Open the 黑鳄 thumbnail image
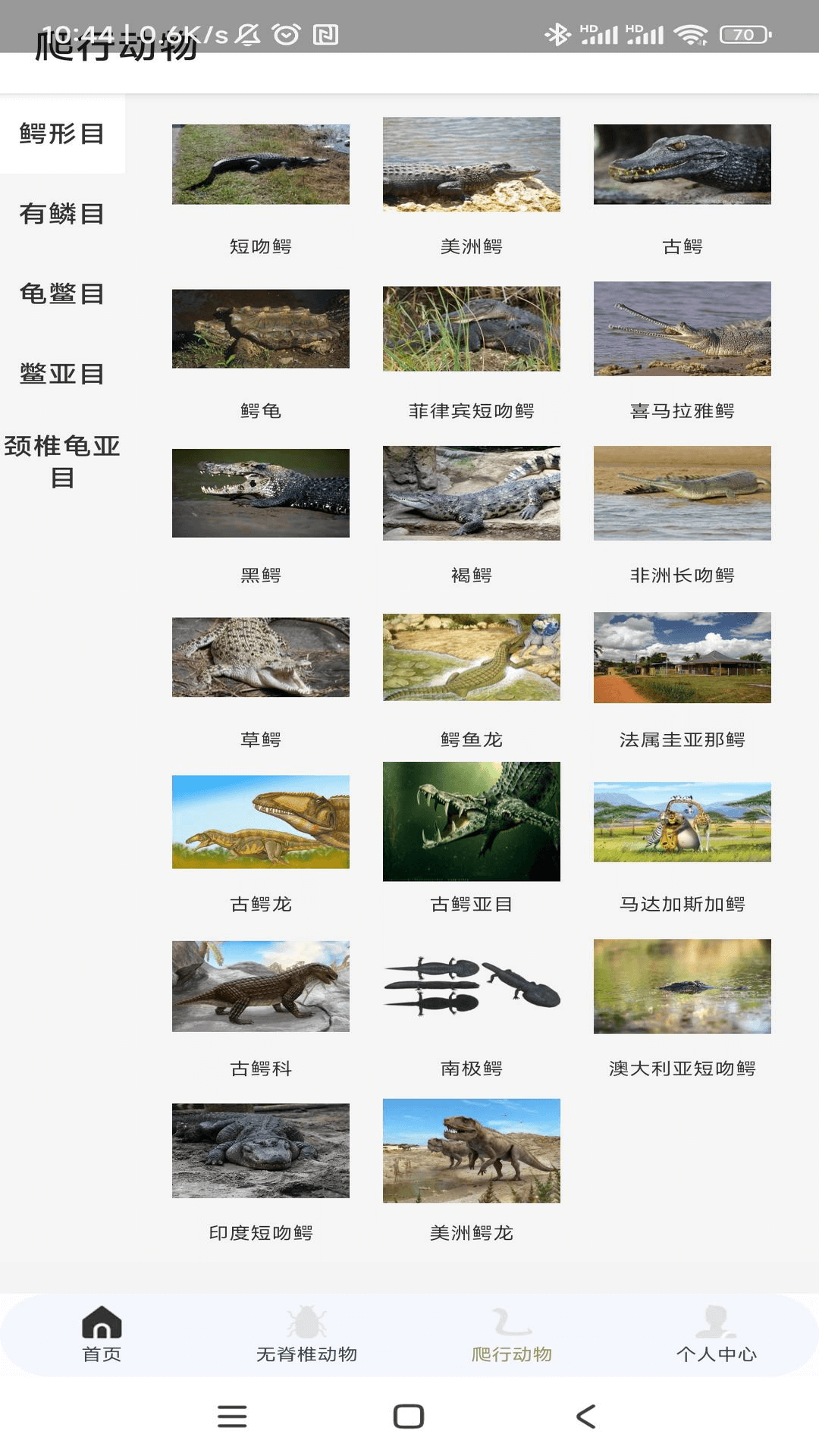 coord(259,493)
